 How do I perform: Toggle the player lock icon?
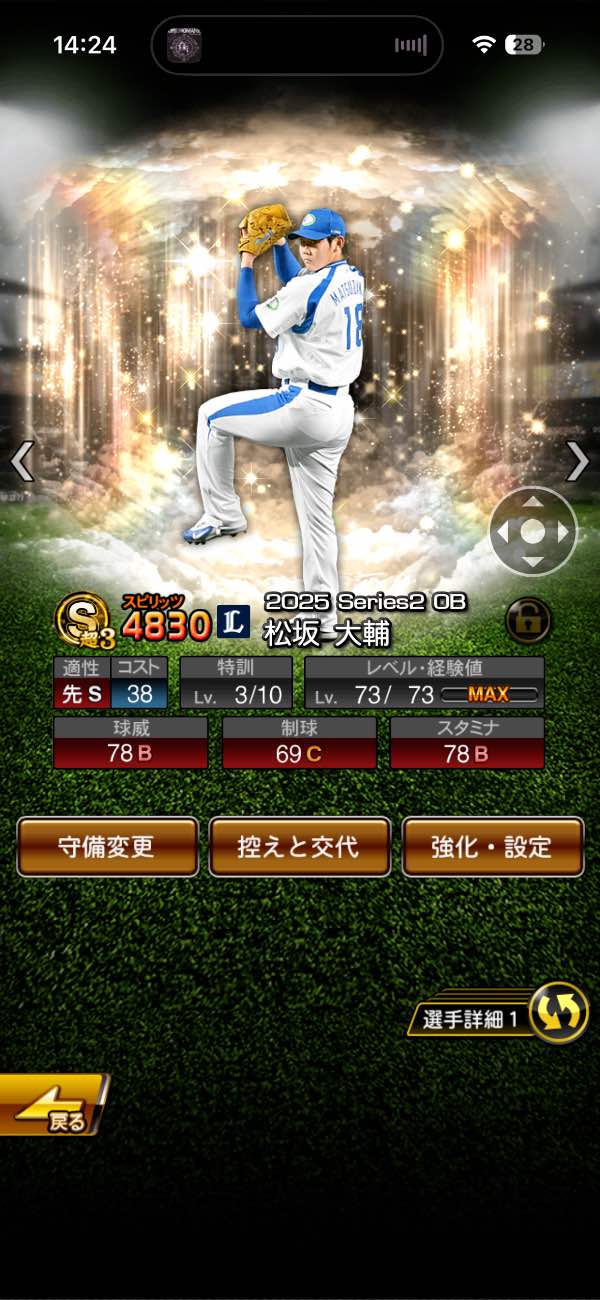tap(528, 621)
